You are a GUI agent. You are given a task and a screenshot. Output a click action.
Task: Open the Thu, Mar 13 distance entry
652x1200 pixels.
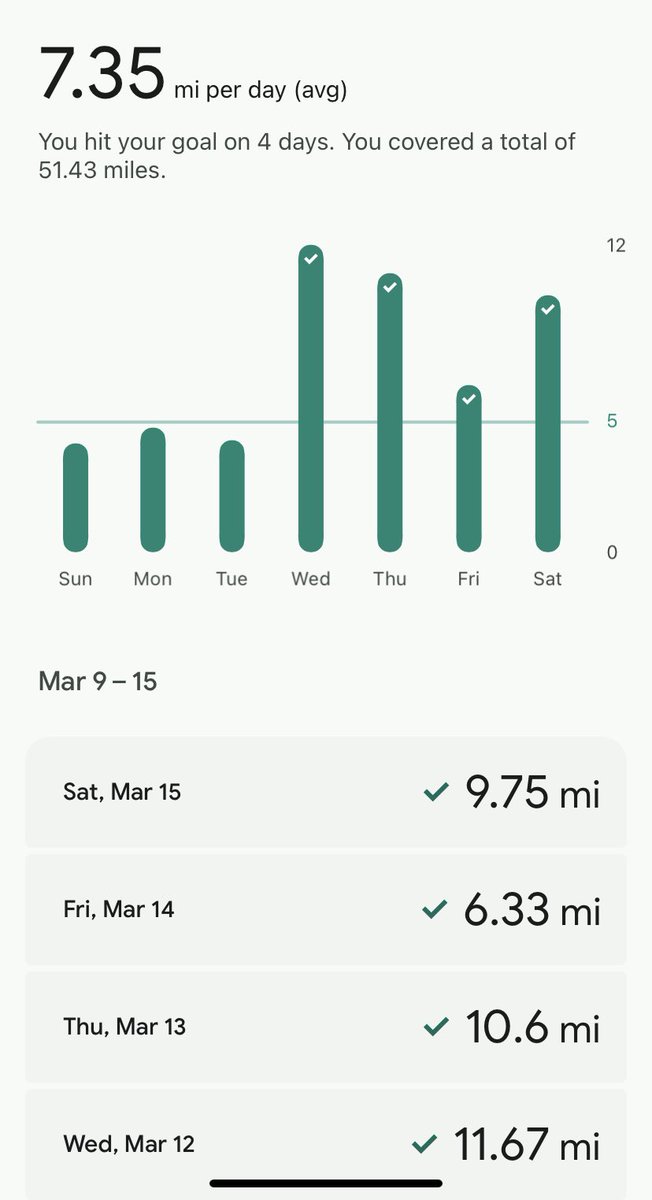tap(326, 1026)
